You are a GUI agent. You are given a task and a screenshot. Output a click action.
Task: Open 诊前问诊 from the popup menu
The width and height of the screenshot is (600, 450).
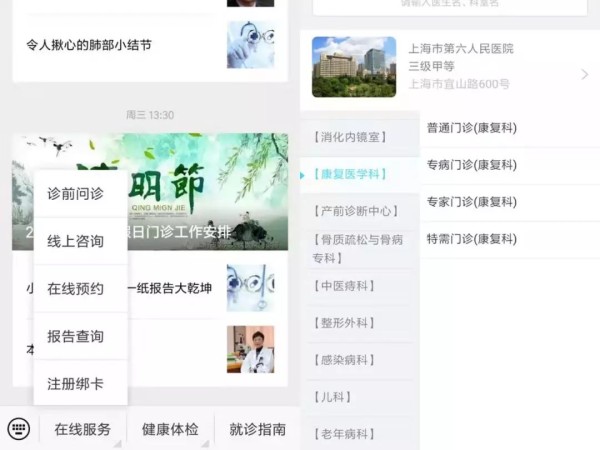click(75, 194)
